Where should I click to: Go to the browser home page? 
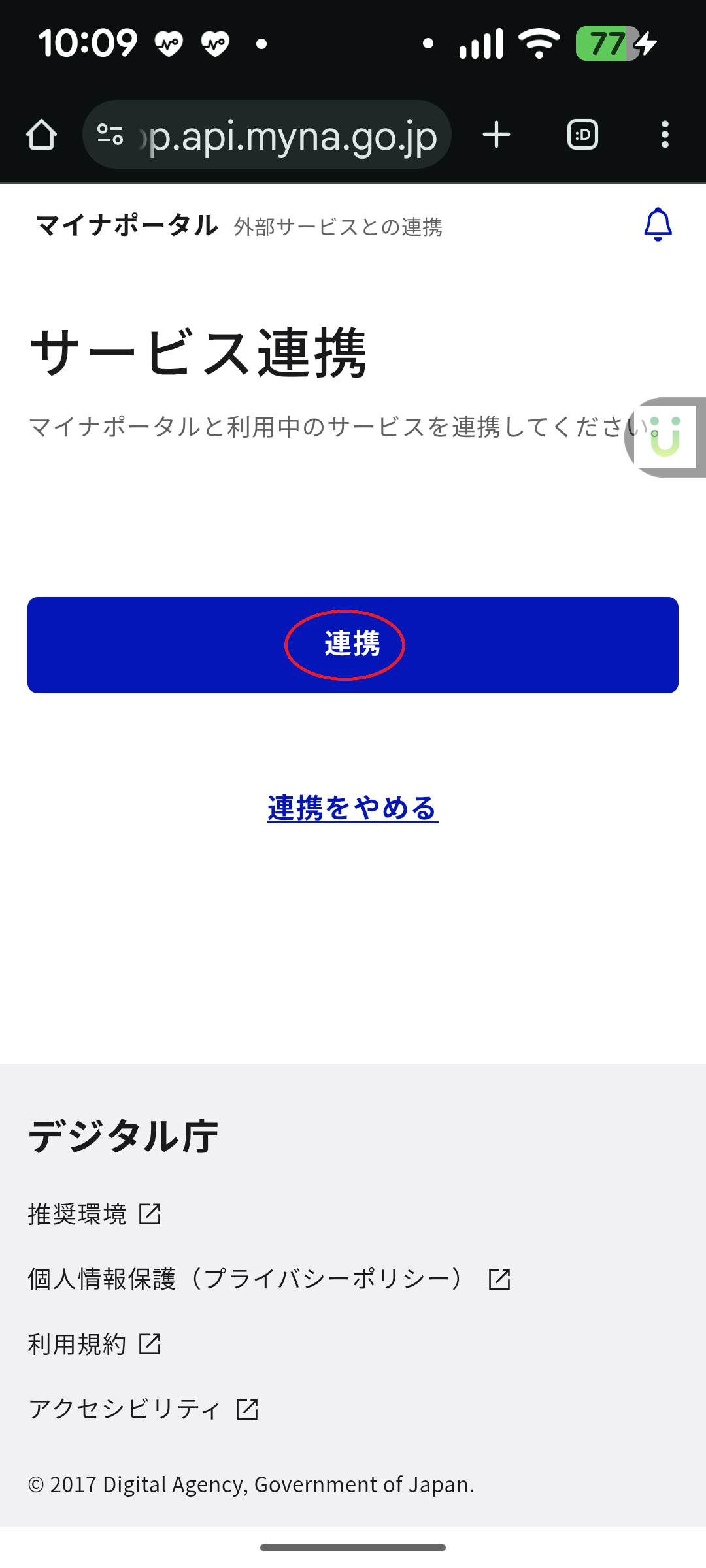click(41, 135)
